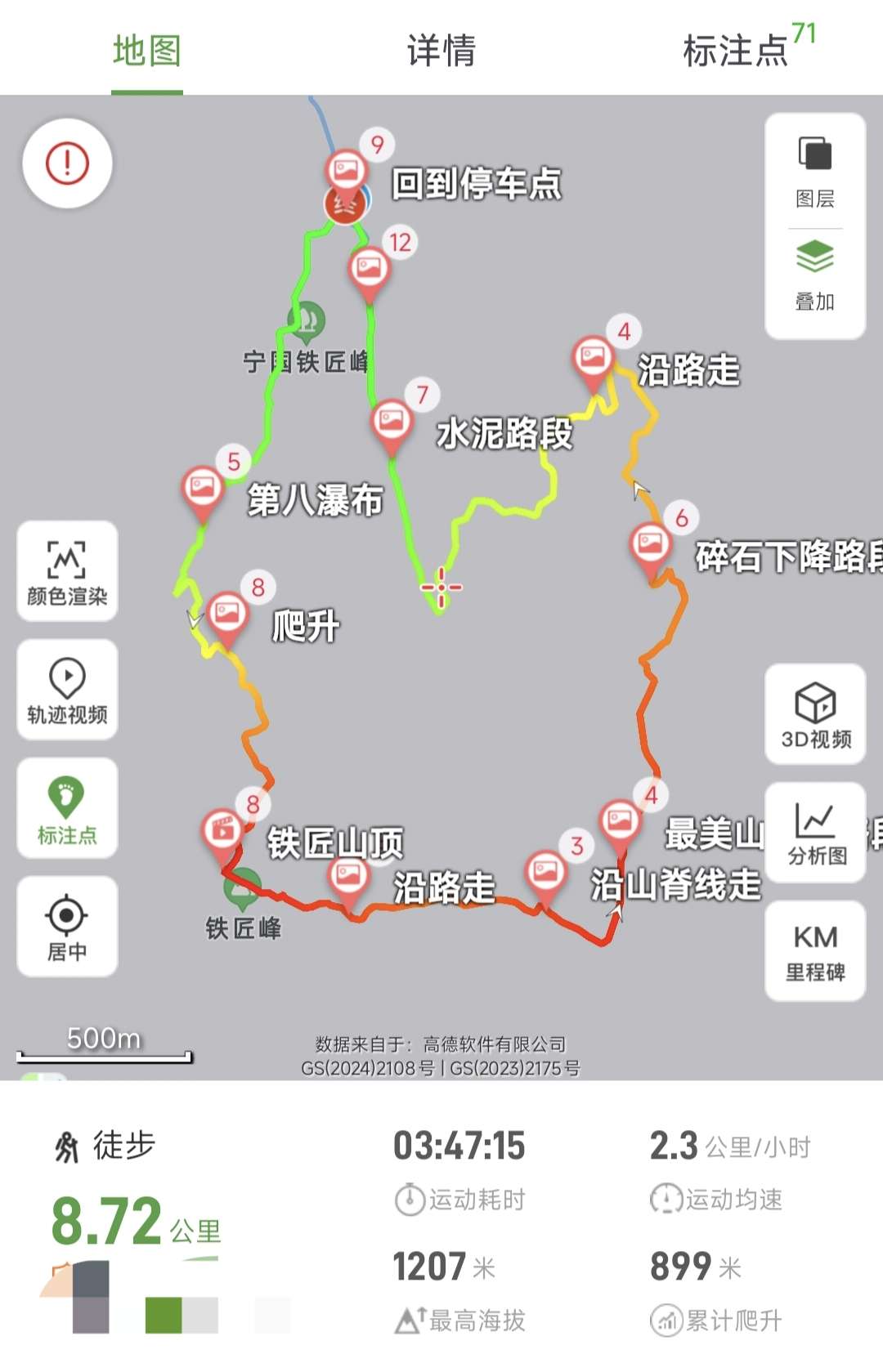Open the 回到停车点 photo marker

pos(347,171)
